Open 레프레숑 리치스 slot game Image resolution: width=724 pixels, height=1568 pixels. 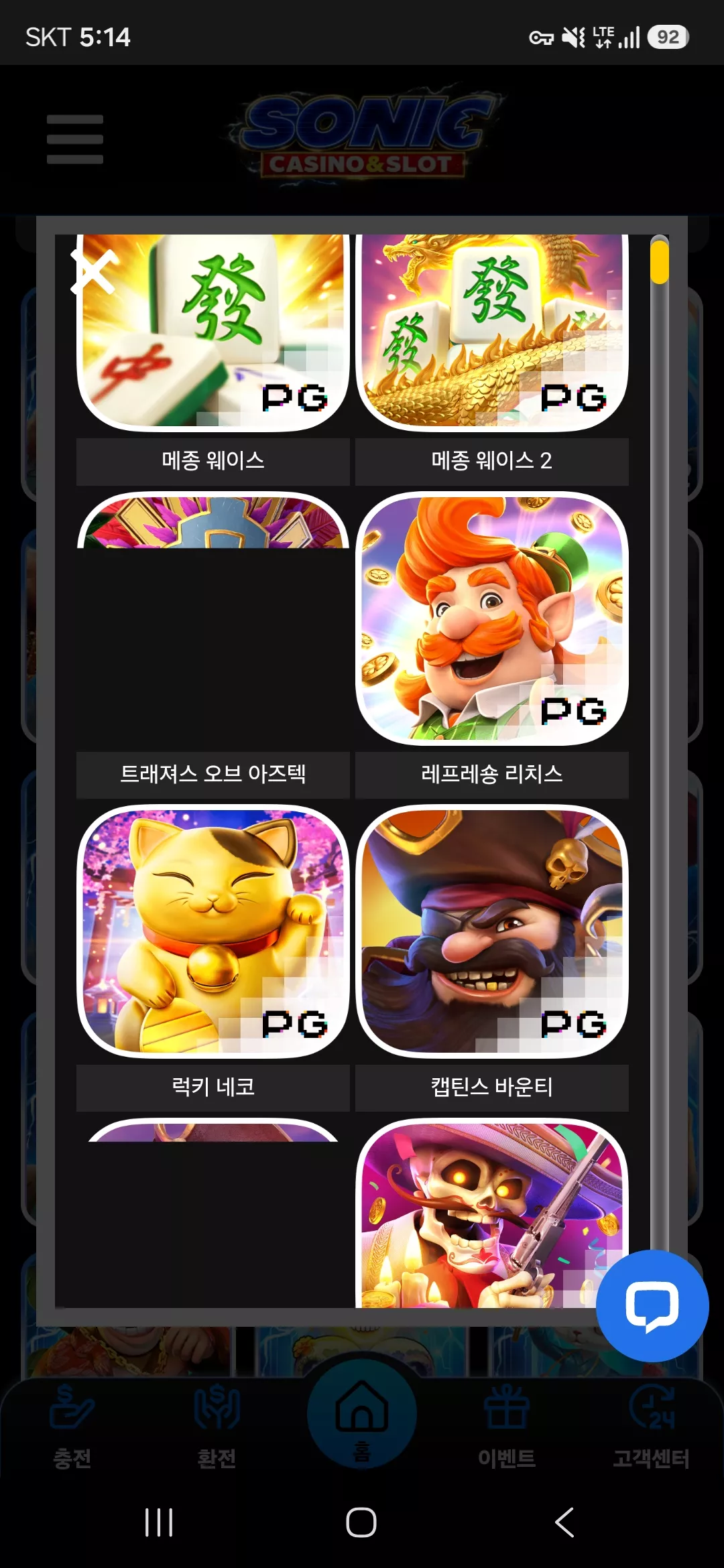[x=492, y=618]
